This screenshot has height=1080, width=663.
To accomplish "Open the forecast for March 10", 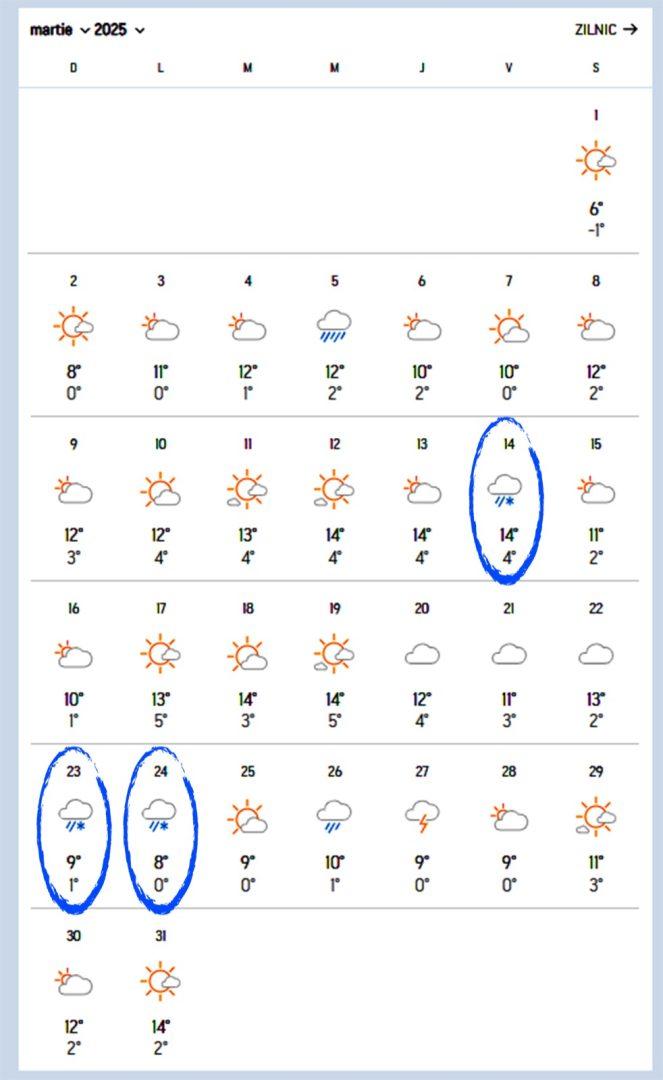I will tap(161, 500).
